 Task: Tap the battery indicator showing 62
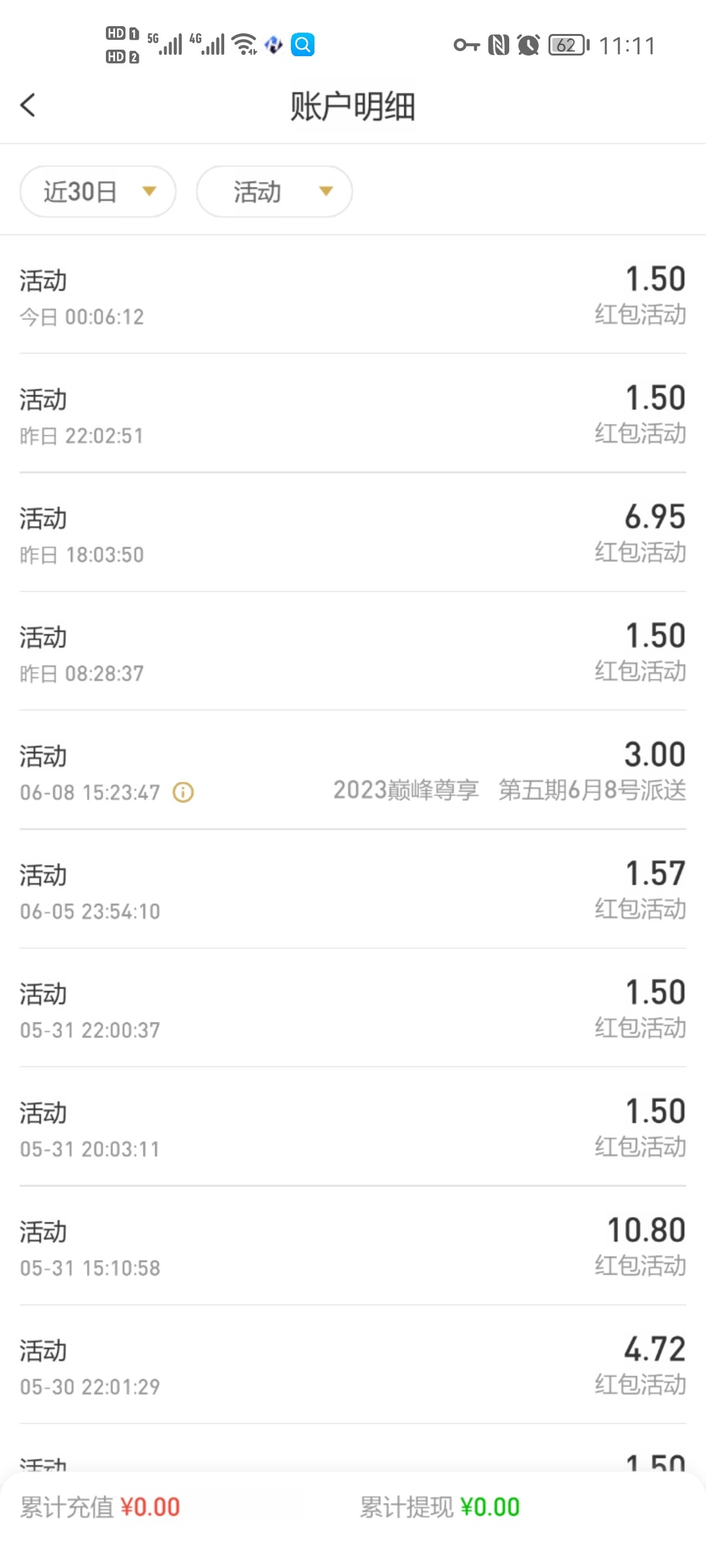pyautogui.click(x=565, y=44)
